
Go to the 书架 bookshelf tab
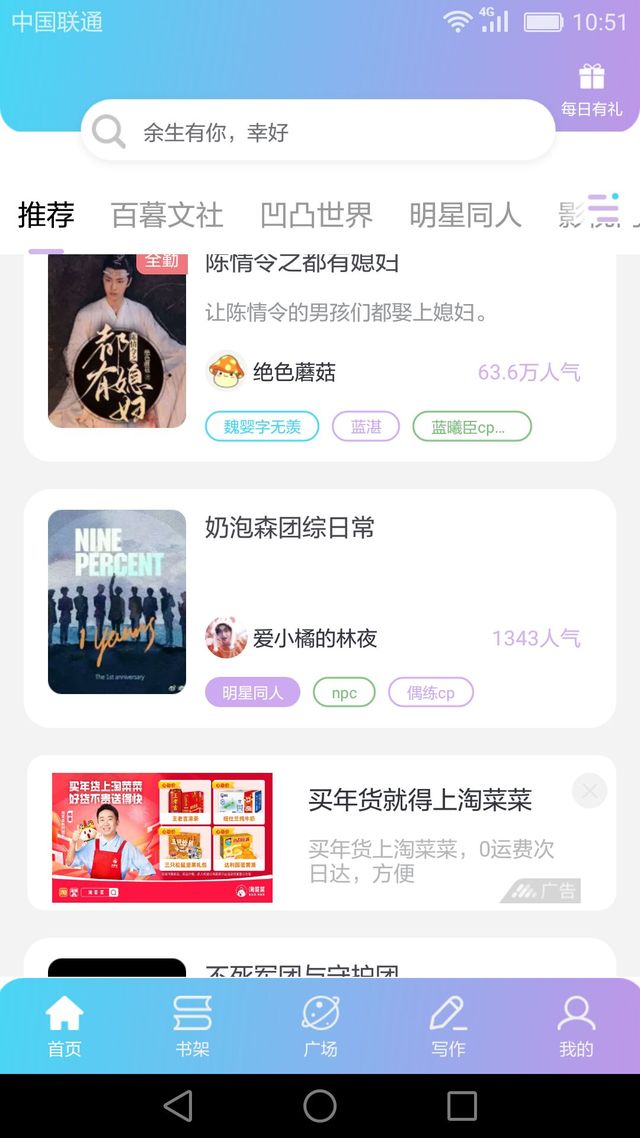(x=192, y=1026)
